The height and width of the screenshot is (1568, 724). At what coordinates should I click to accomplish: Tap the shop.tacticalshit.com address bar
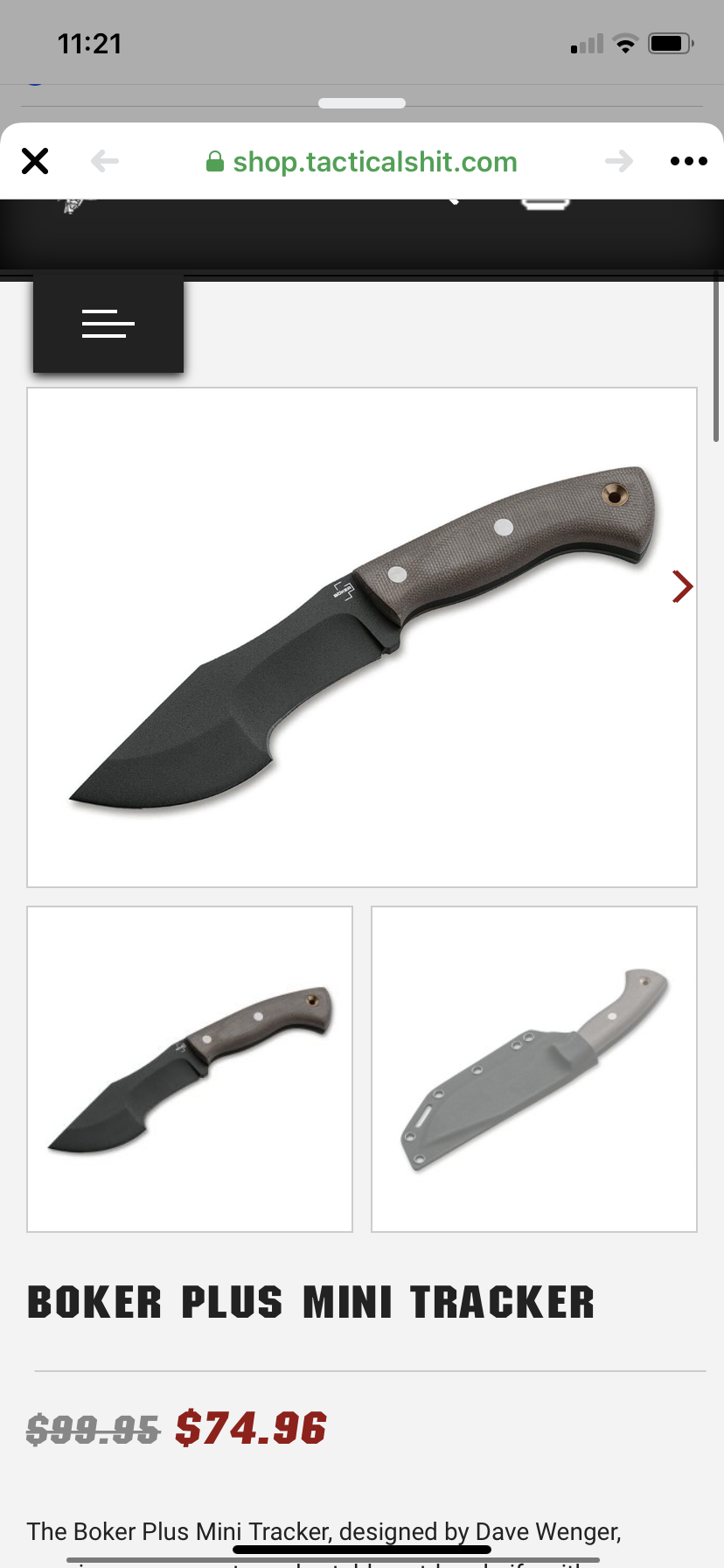click(x=361, y=162)
